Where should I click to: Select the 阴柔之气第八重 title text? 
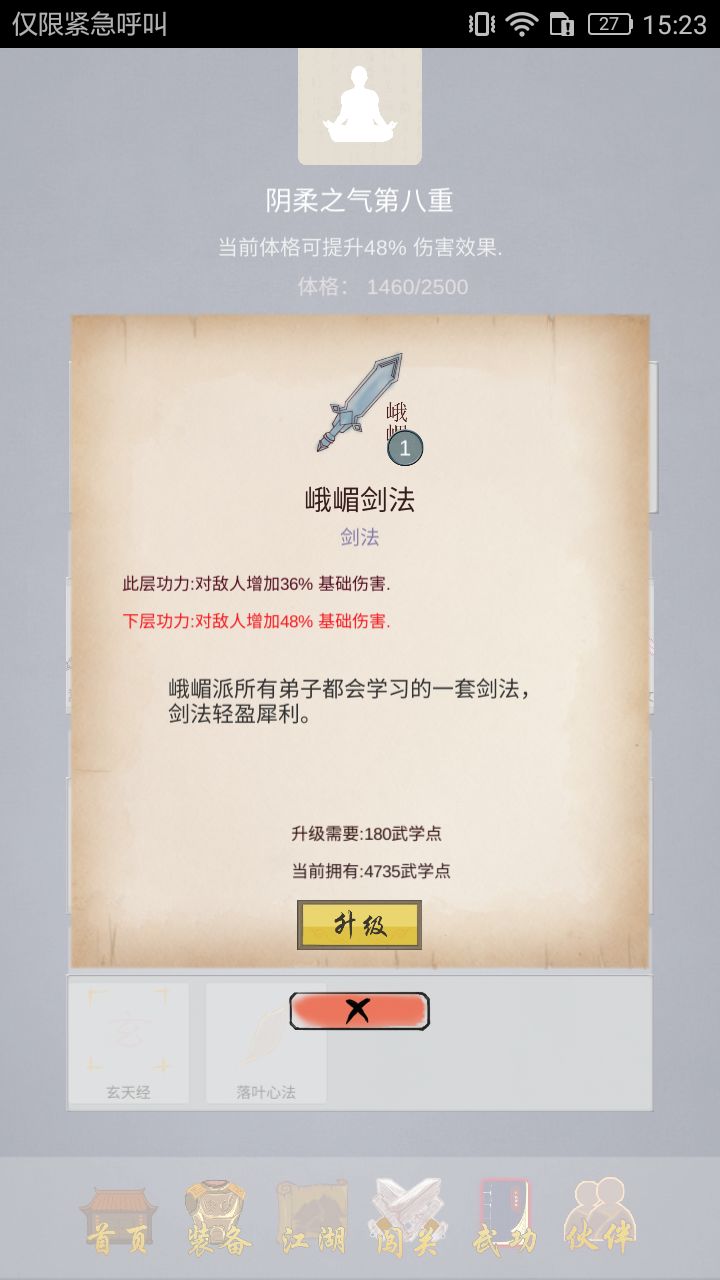click(360, 200)
